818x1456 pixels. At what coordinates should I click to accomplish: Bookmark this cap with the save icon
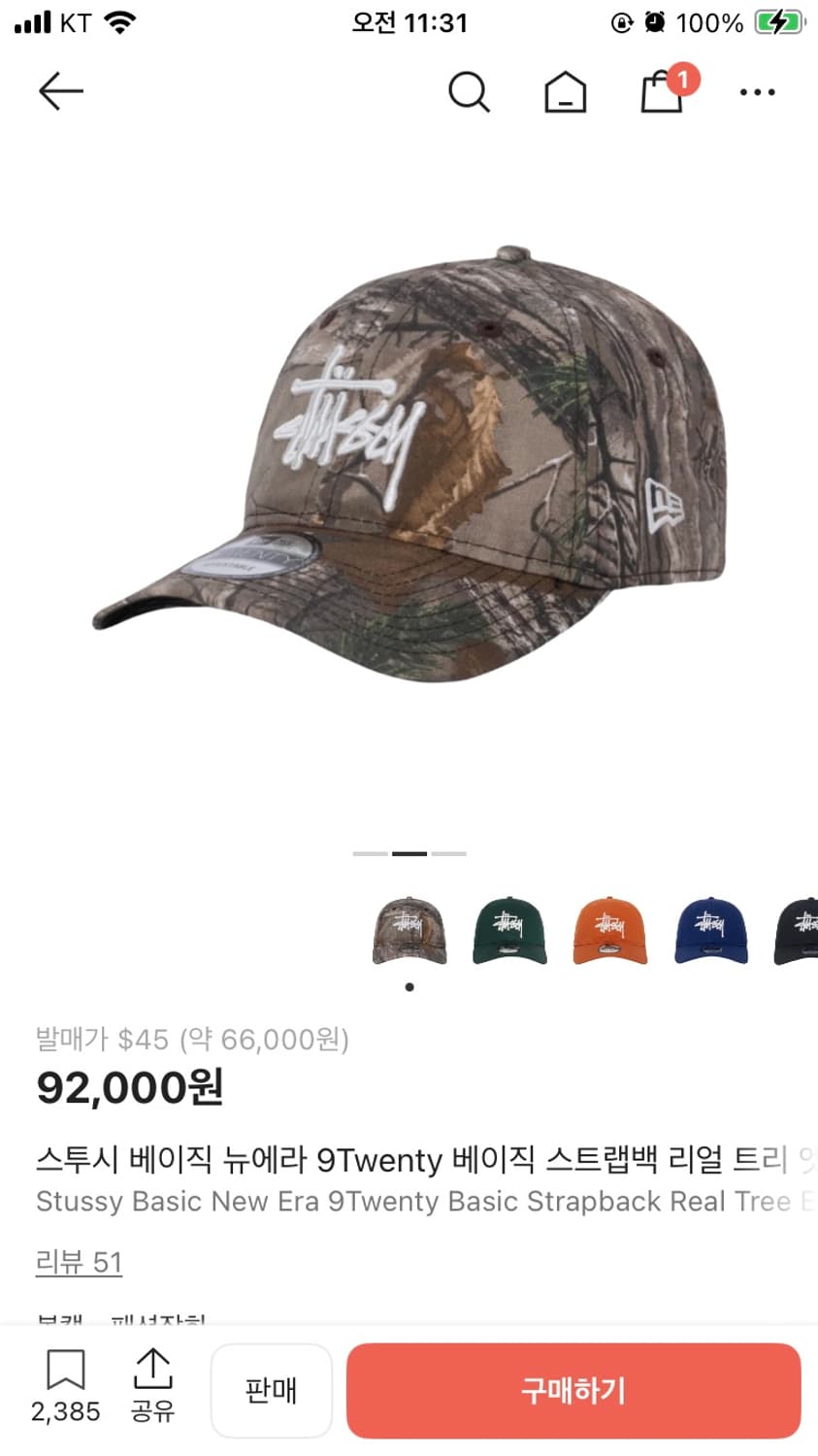click(65, 1371)
